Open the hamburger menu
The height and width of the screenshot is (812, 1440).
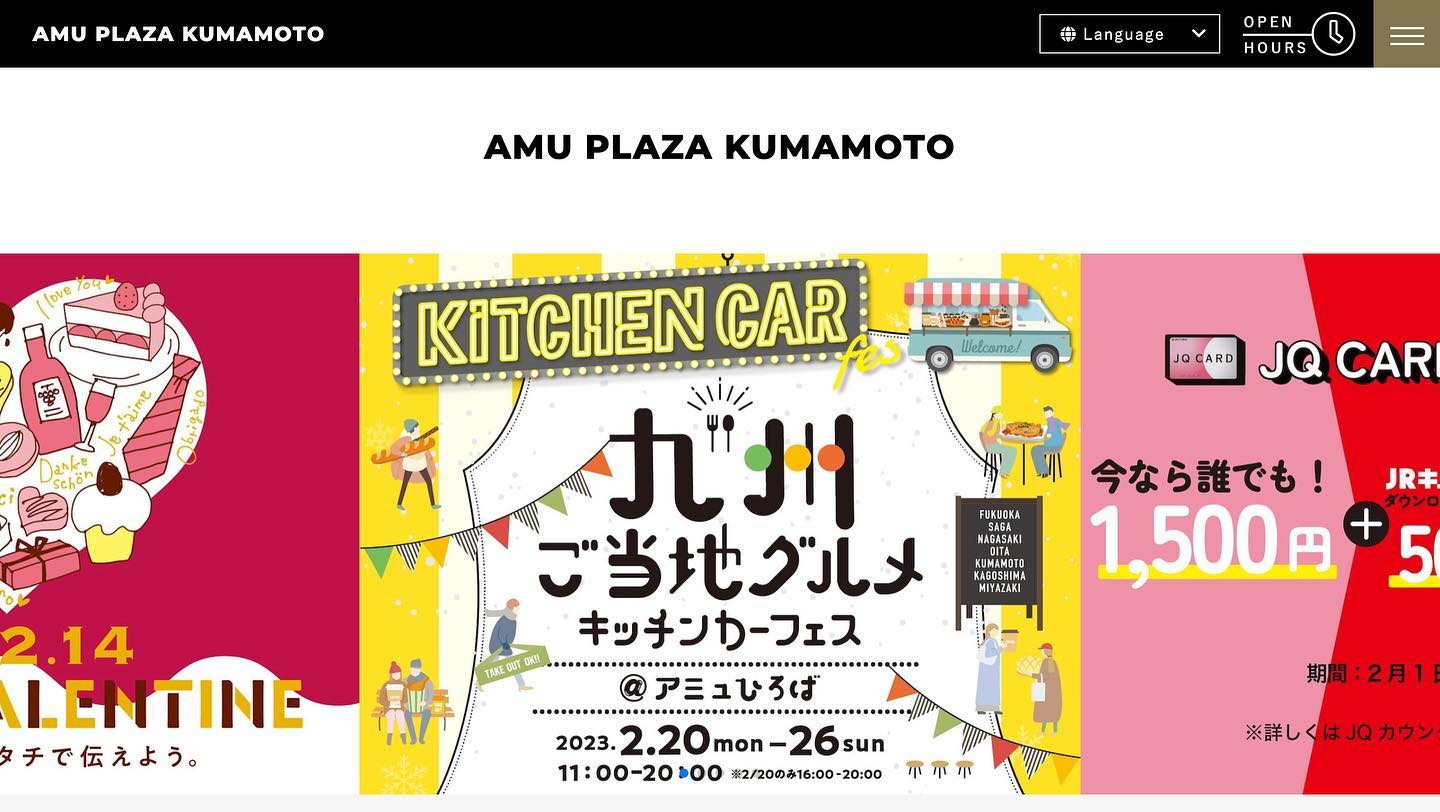point(1406,34)
